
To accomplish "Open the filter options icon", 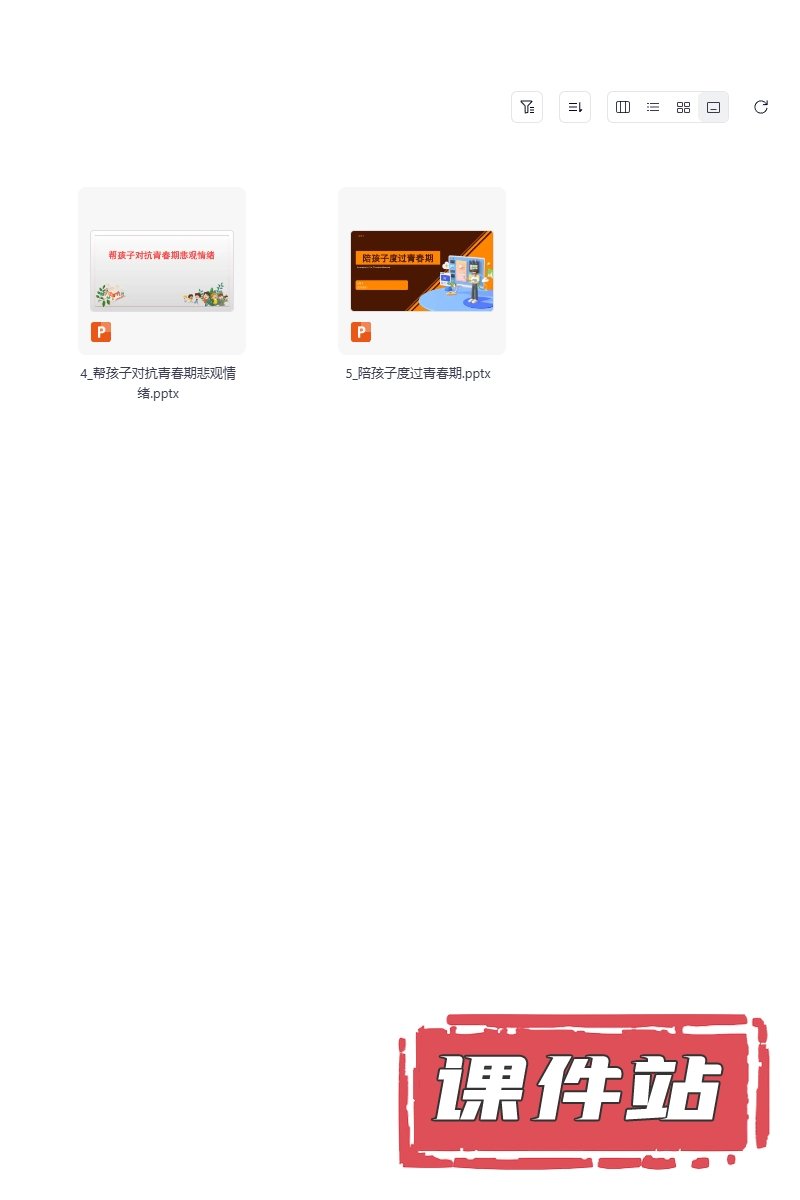I will pyautogui.click(x=527, y=107).
